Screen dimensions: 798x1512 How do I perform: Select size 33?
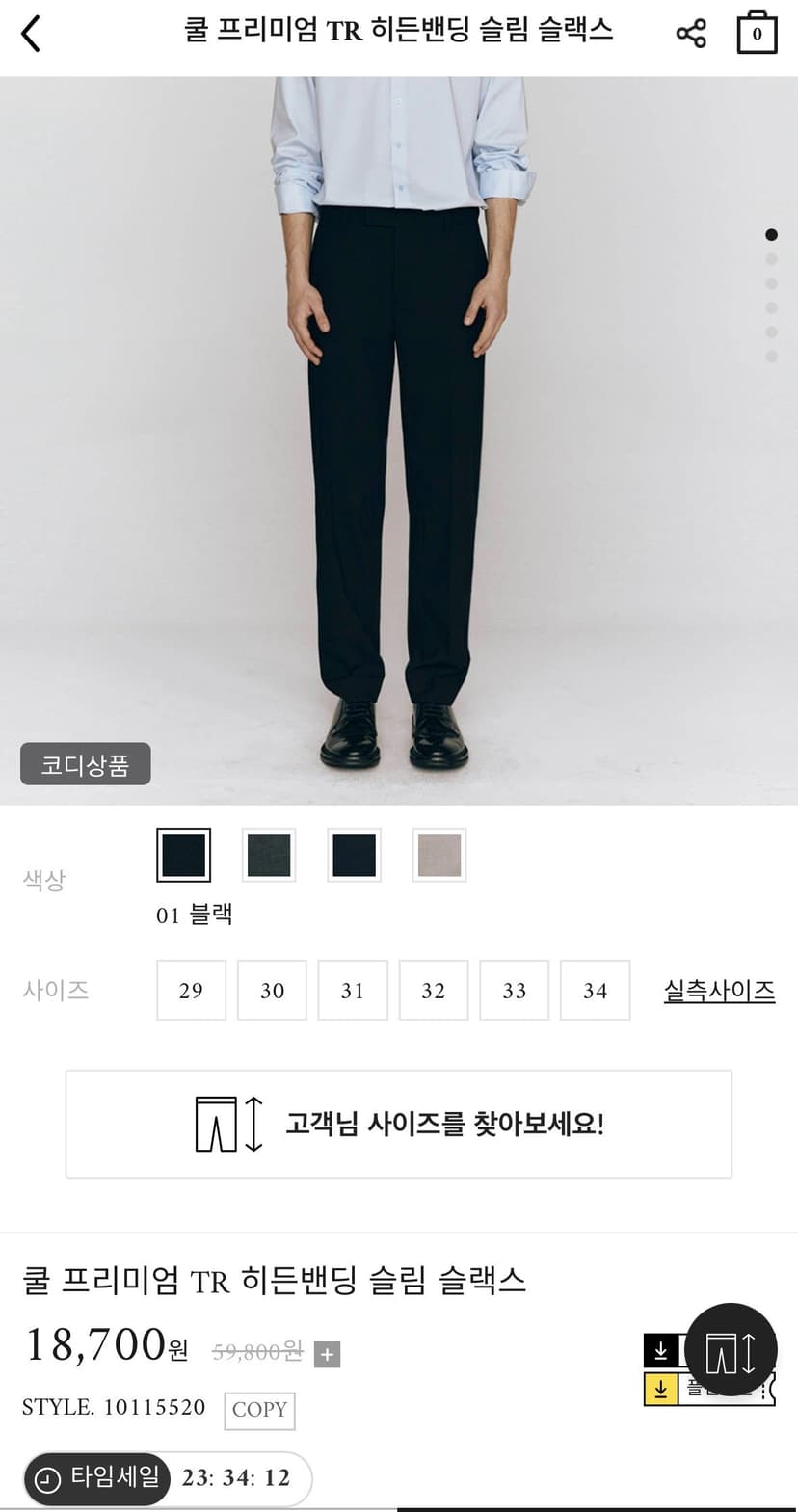[x=515, y=990]
